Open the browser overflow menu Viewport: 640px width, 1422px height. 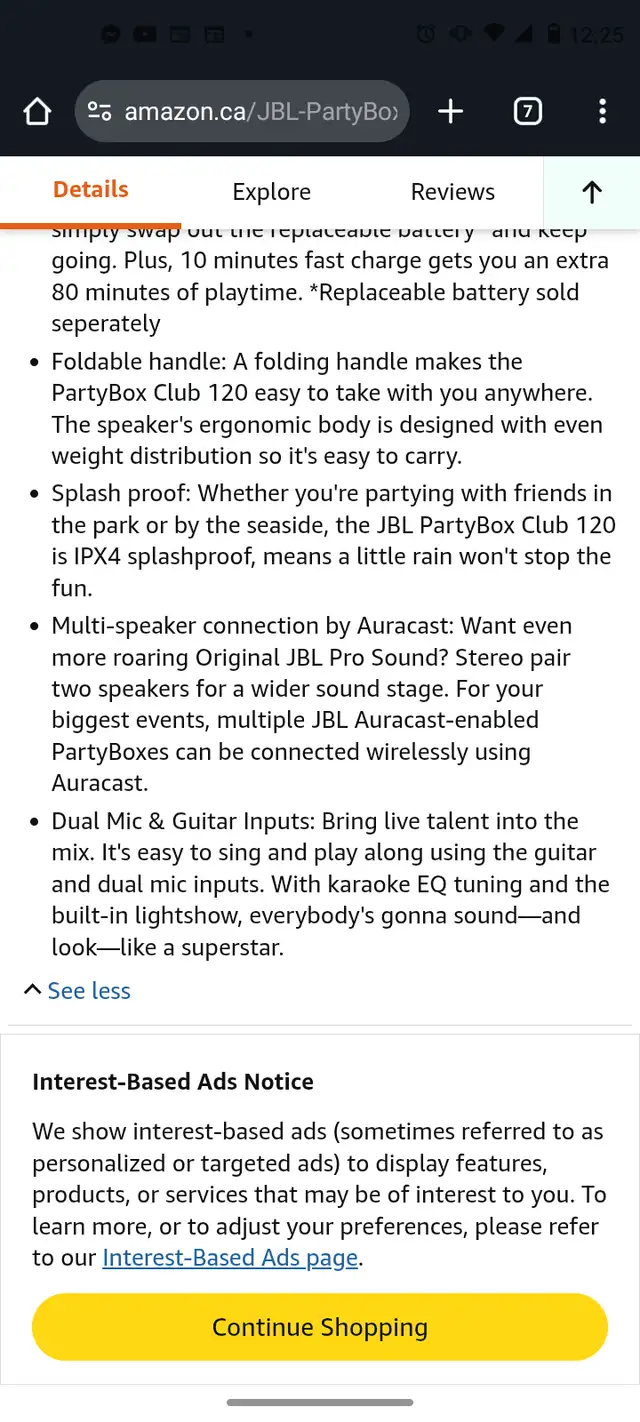coord(602,111)
